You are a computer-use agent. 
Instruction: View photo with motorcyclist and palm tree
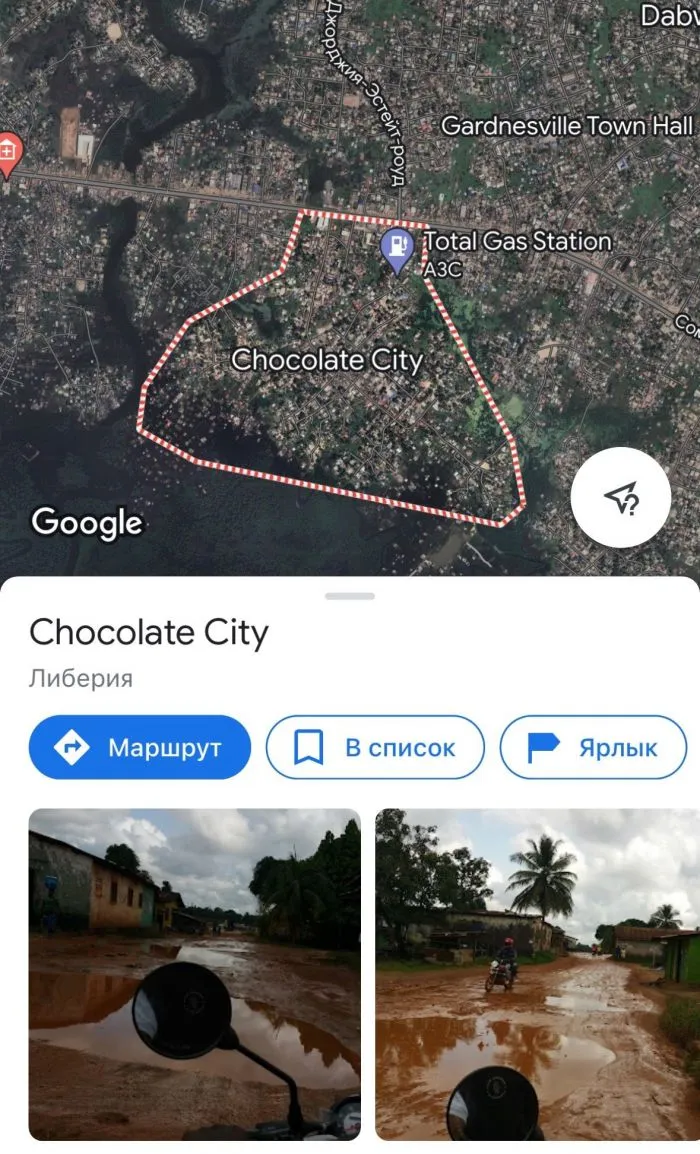537,974
